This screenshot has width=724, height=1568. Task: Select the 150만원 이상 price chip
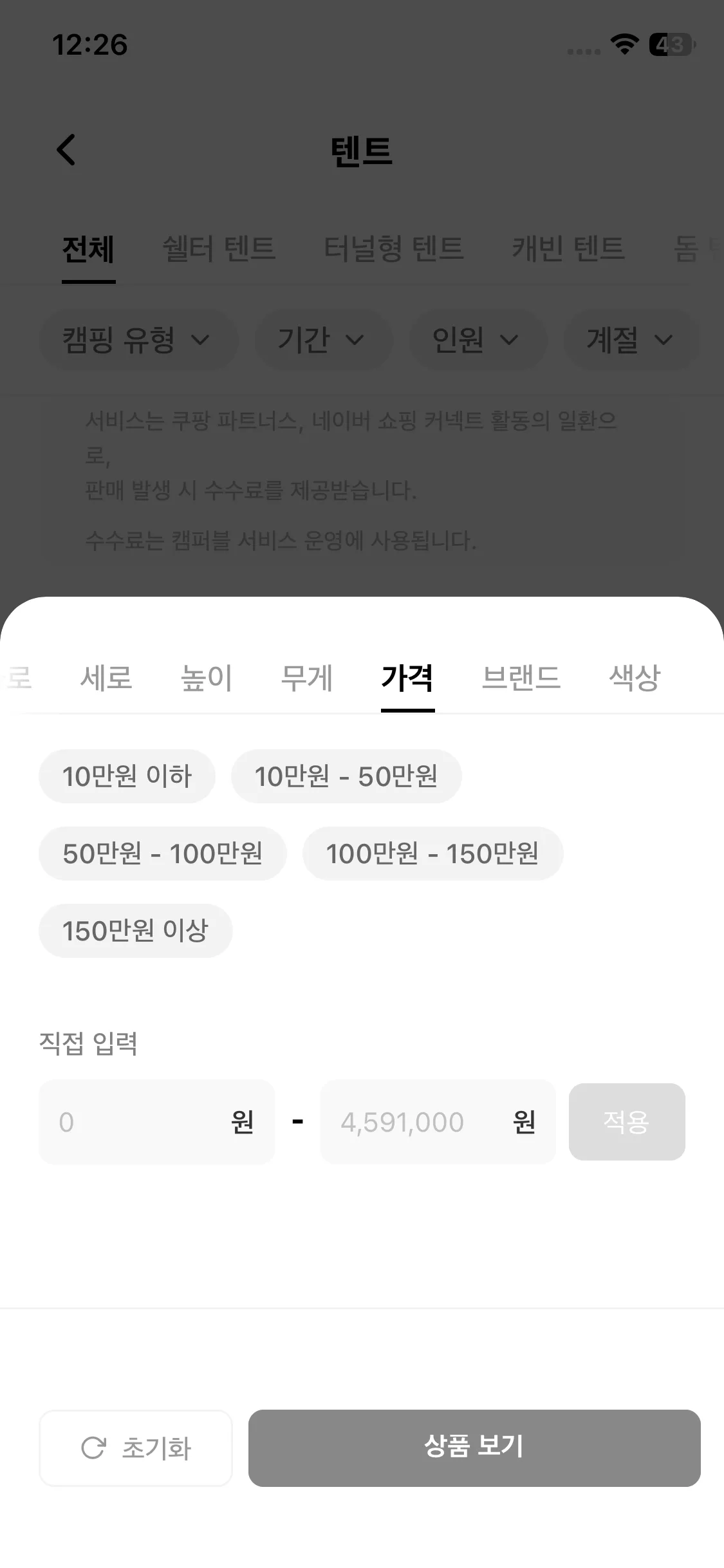[x=135, y=931]
